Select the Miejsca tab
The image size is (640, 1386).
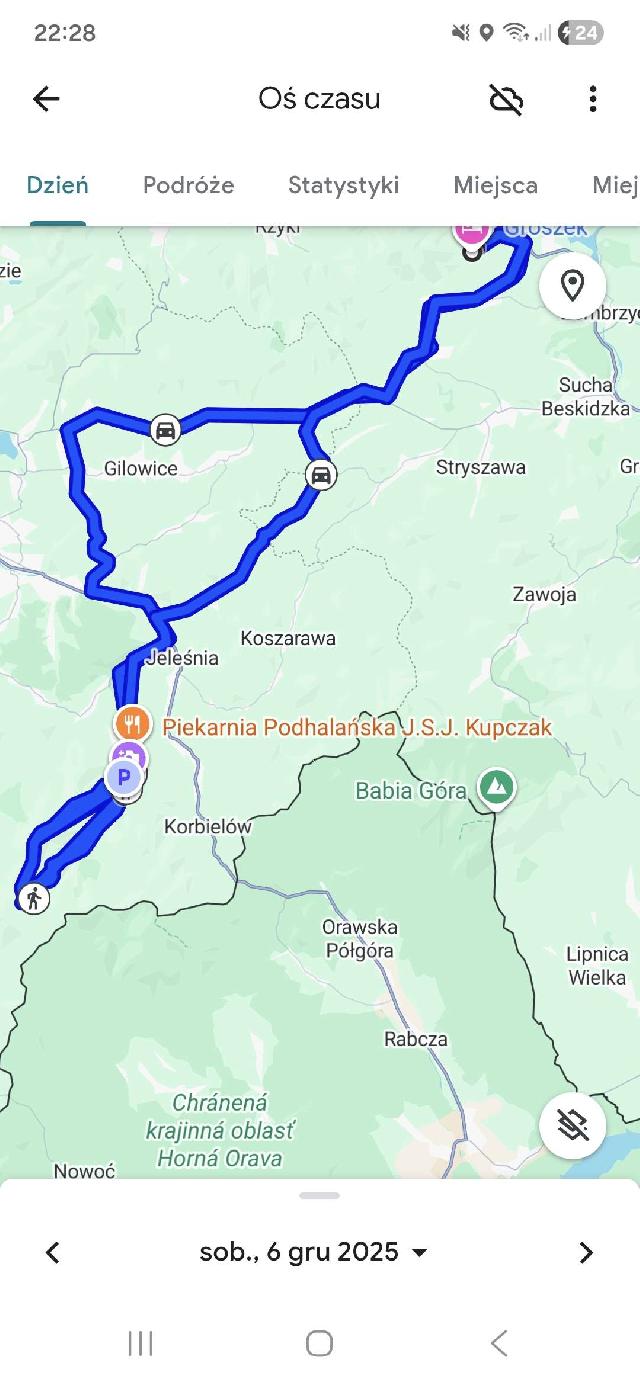coord(495,185)
